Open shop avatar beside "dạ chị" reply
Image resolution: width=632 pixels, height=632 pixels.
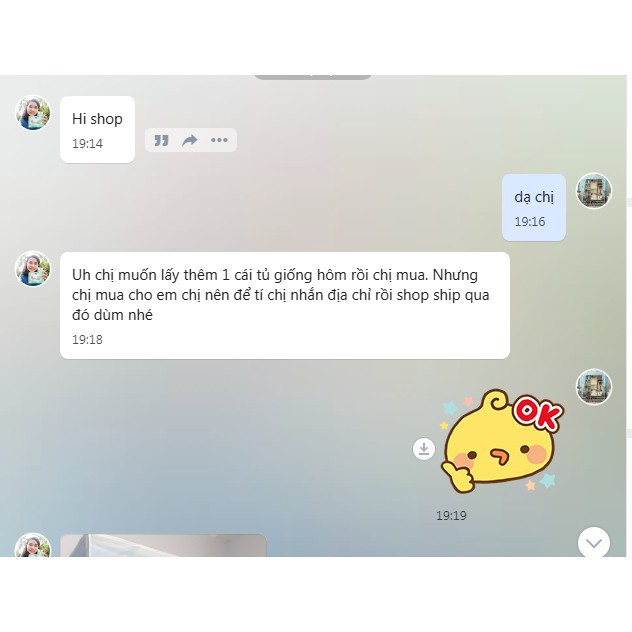click(594, 190)
